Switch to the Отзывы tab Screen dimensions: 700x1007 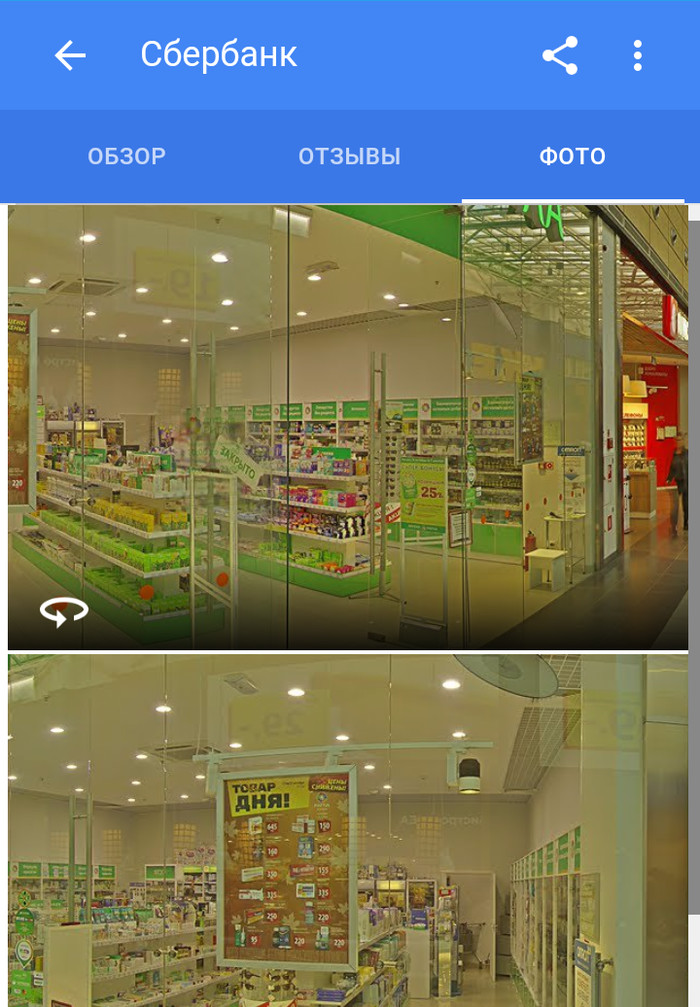(349, 156)
